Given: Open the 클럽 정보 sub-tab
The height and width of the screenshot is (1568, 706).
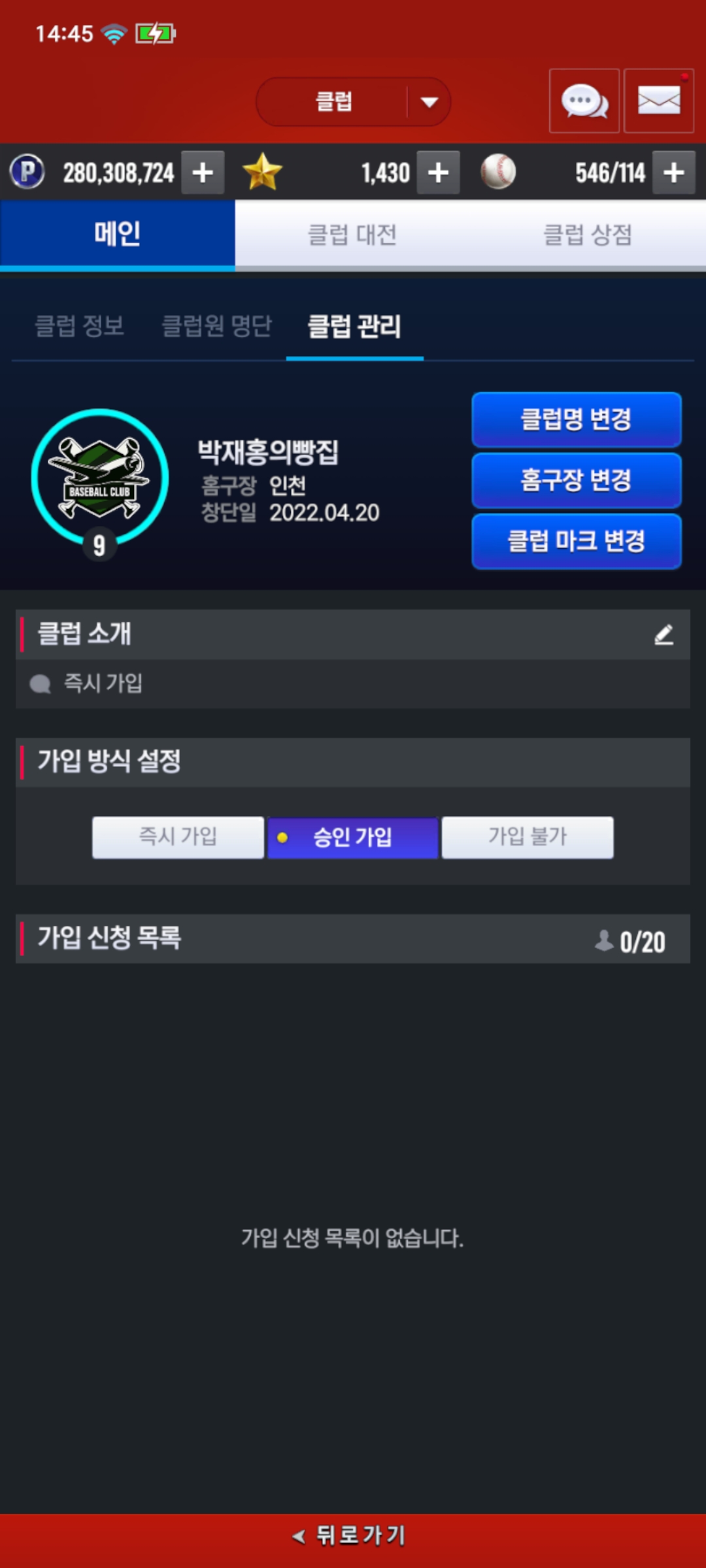Looking at the screenshot, I should (80, 325).
